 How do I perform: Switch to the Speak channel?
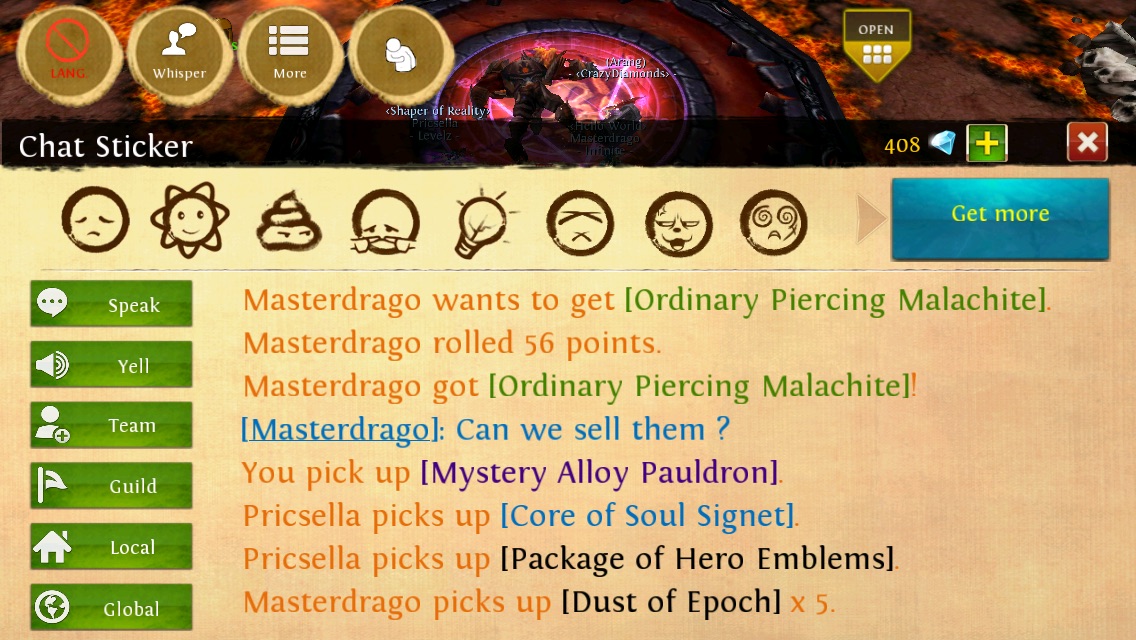click(x=111, y=304)
